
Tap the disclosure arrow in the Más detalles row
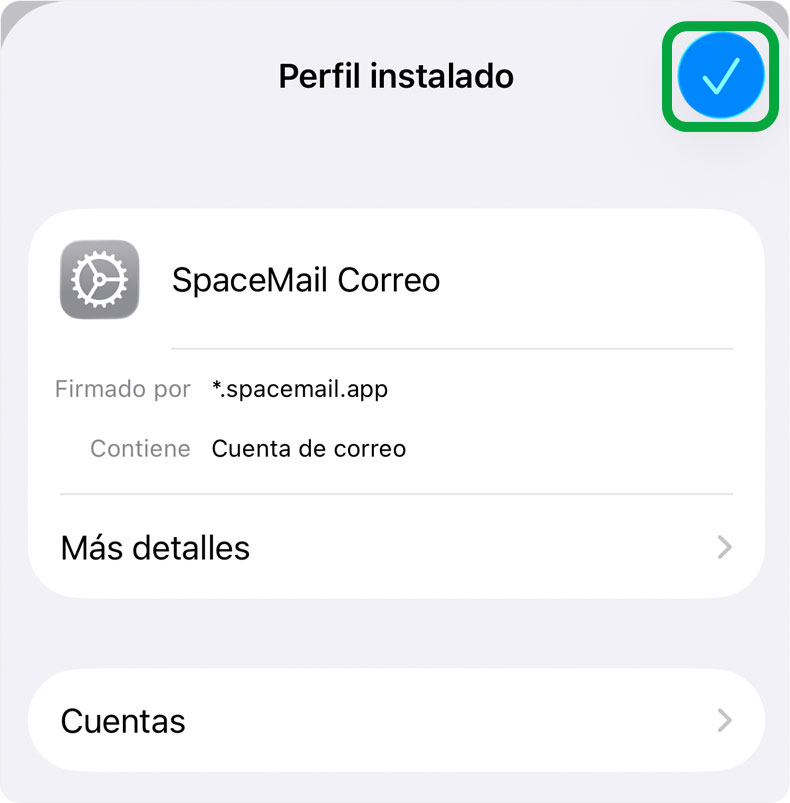coord(723,548)
